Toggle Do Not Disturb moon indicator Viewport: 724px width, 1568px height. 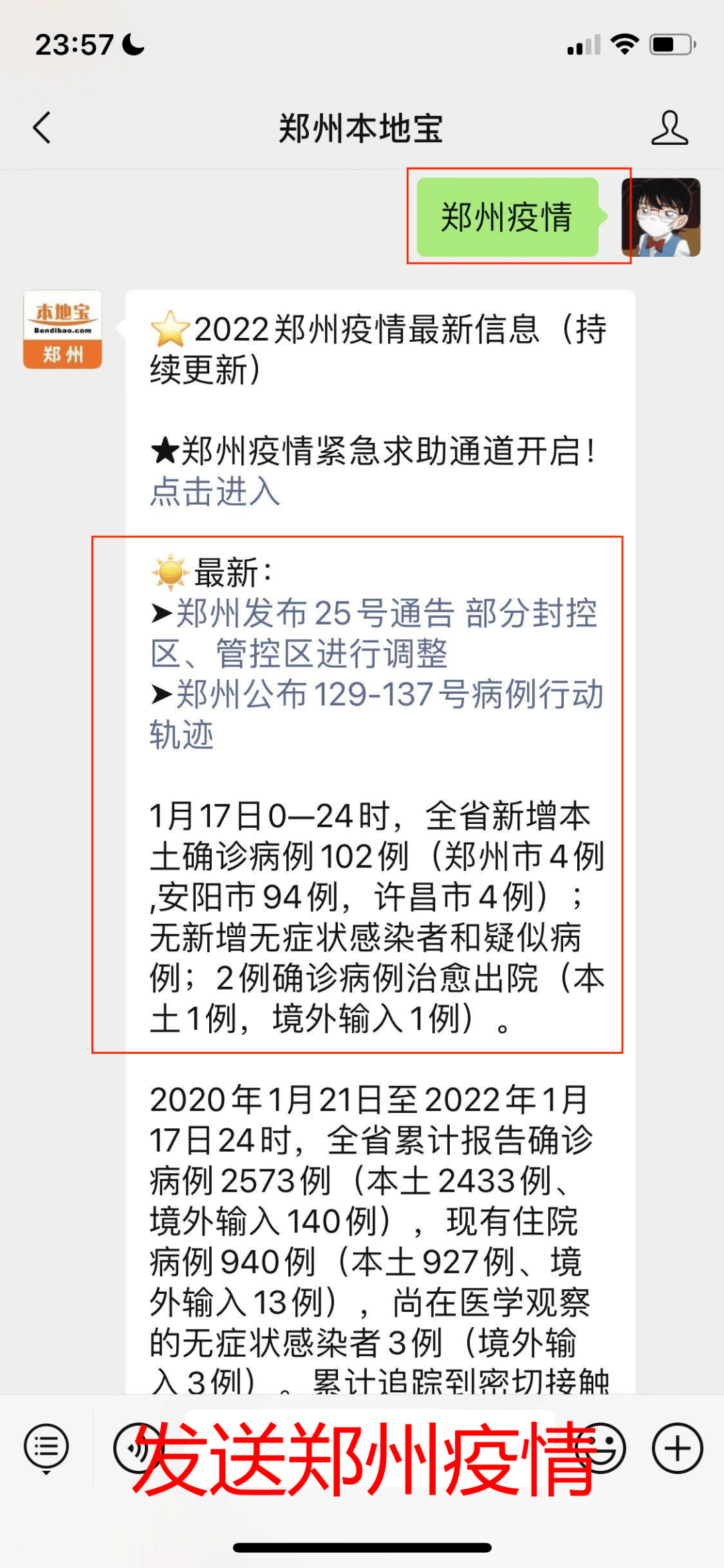131,44
